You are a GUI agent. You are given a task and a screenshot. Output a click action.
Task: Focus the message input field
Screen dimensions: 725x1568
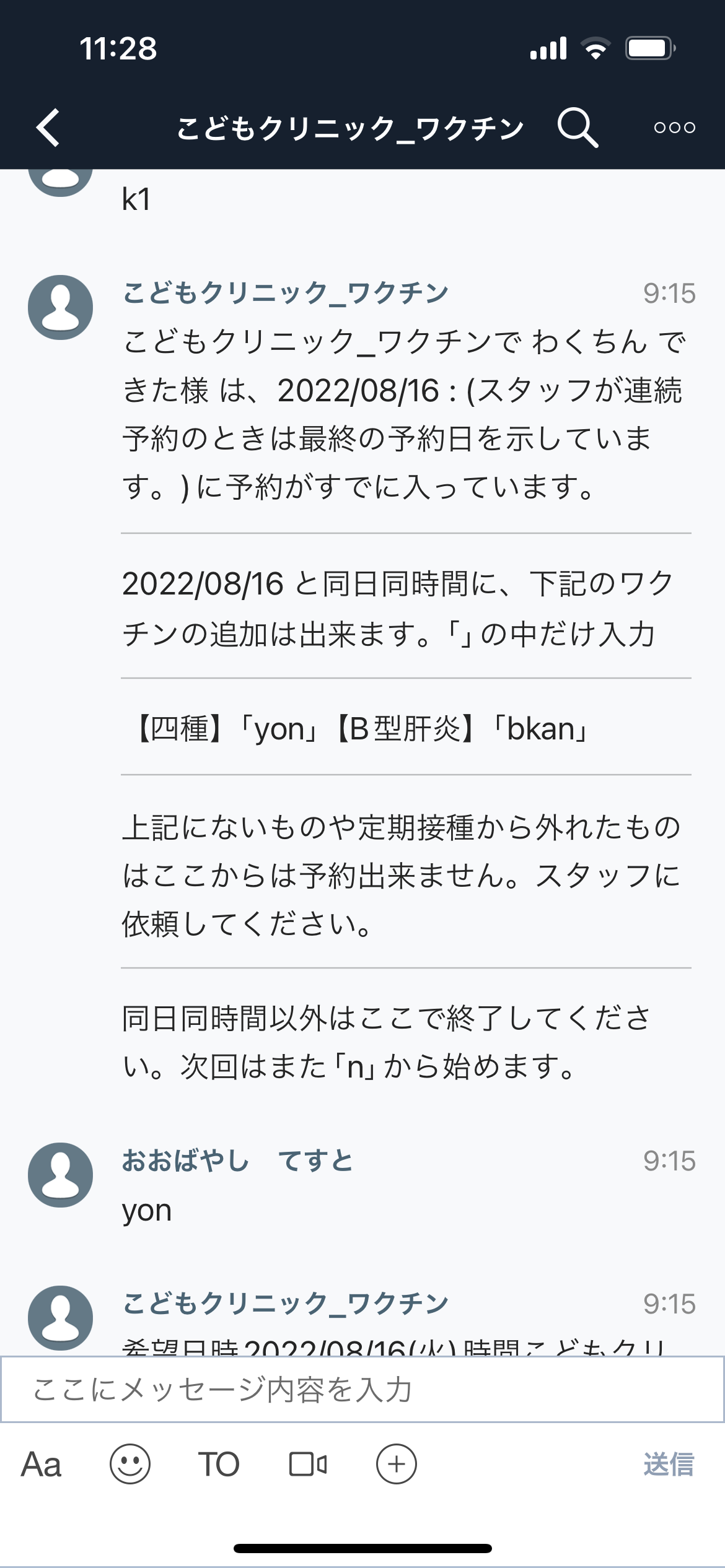[362, 1389]
